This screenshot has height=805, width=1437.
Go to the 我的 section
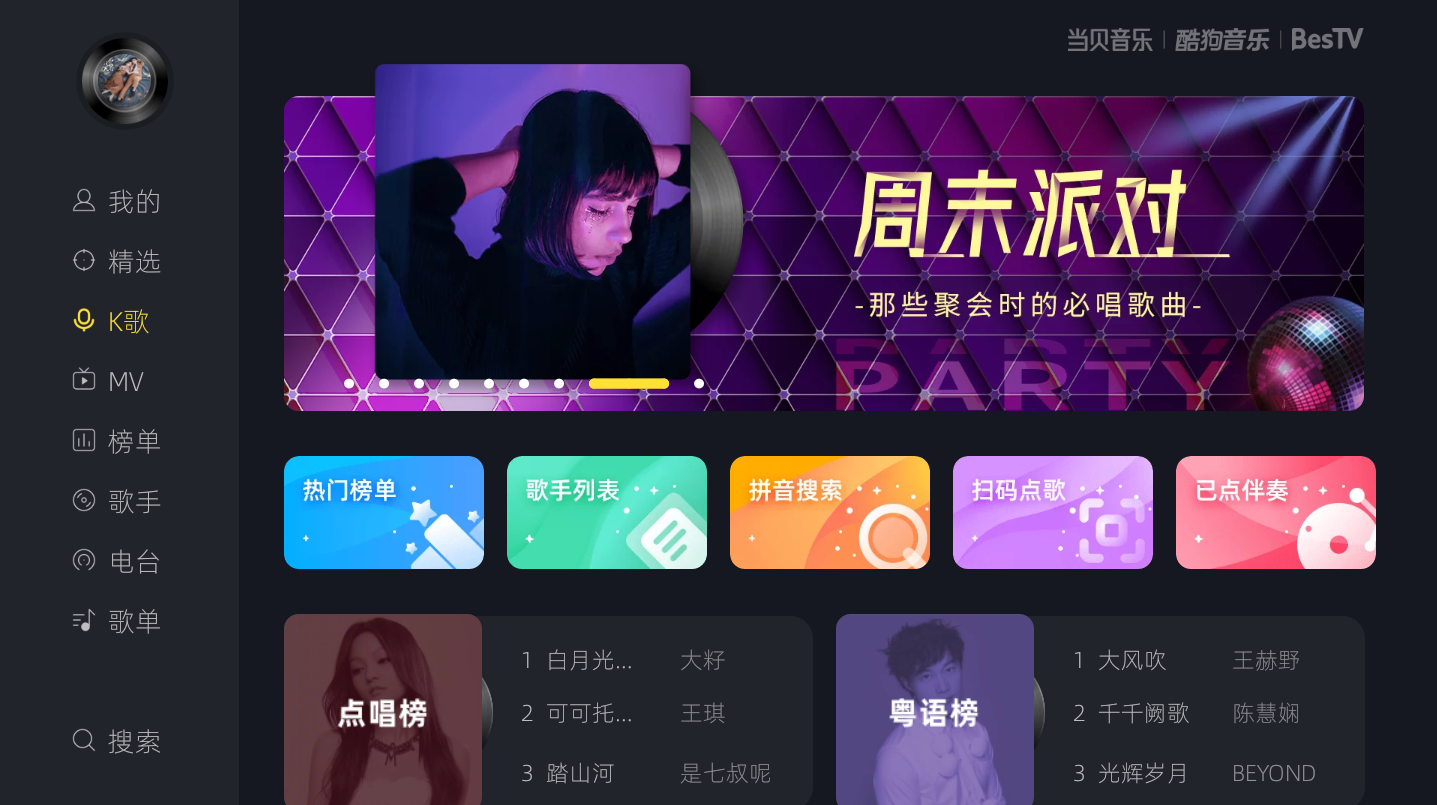tap(117, 202)
